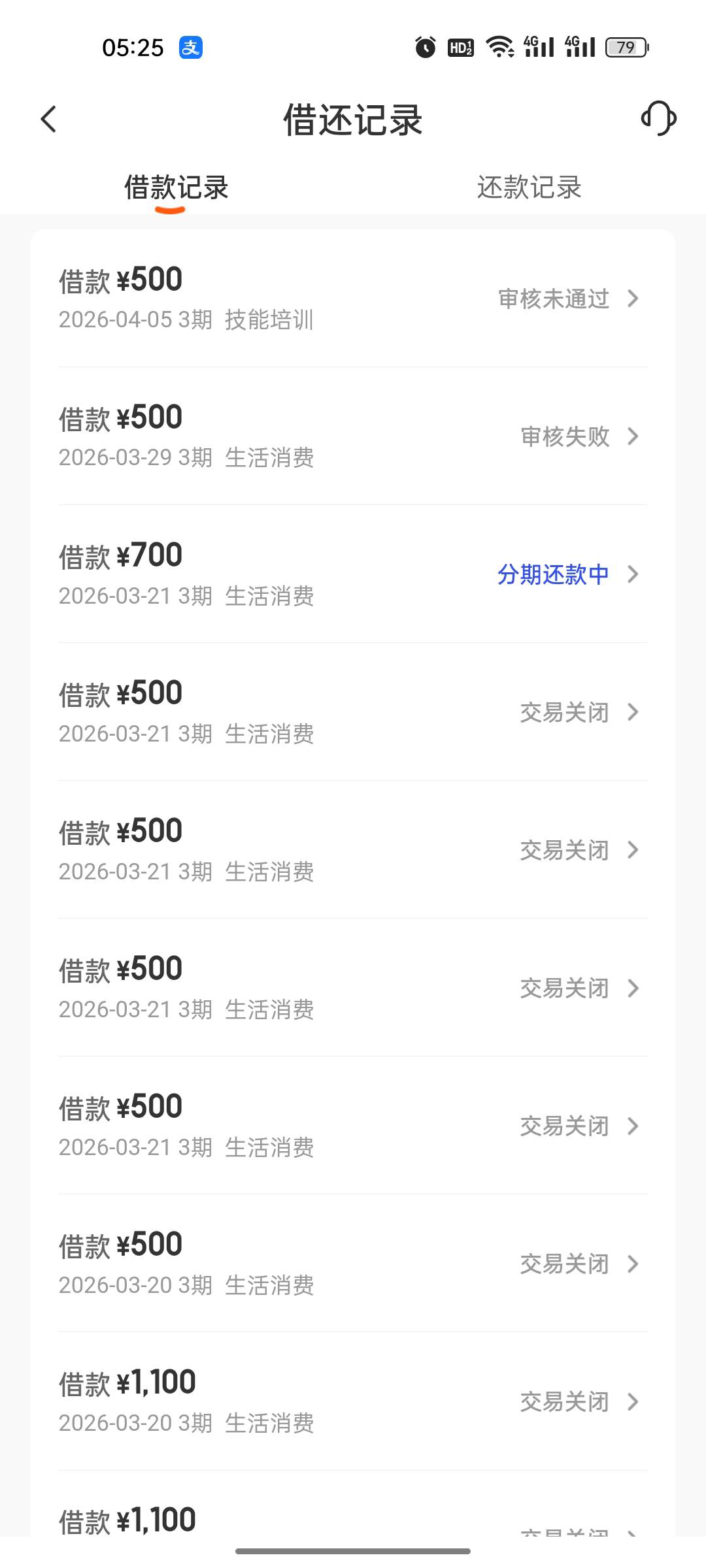Open the 2026-03-20 ¥1,100 交易关闭 record
The height and width of the screenshot is (1568, 706).
[x=353, y=1401]
